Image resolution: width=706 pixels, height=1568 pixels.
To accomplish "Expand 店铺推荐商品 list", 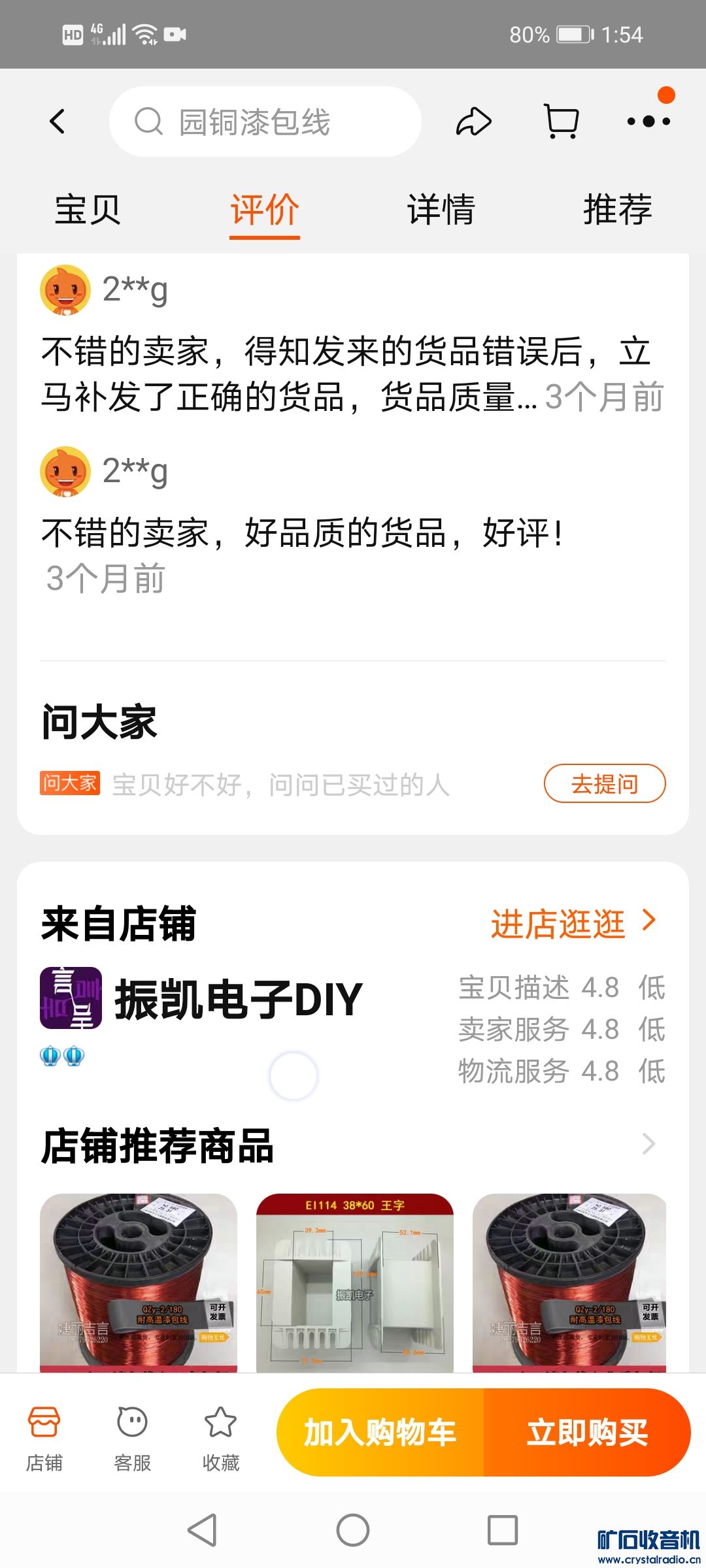I will (x=648, y=1144).
